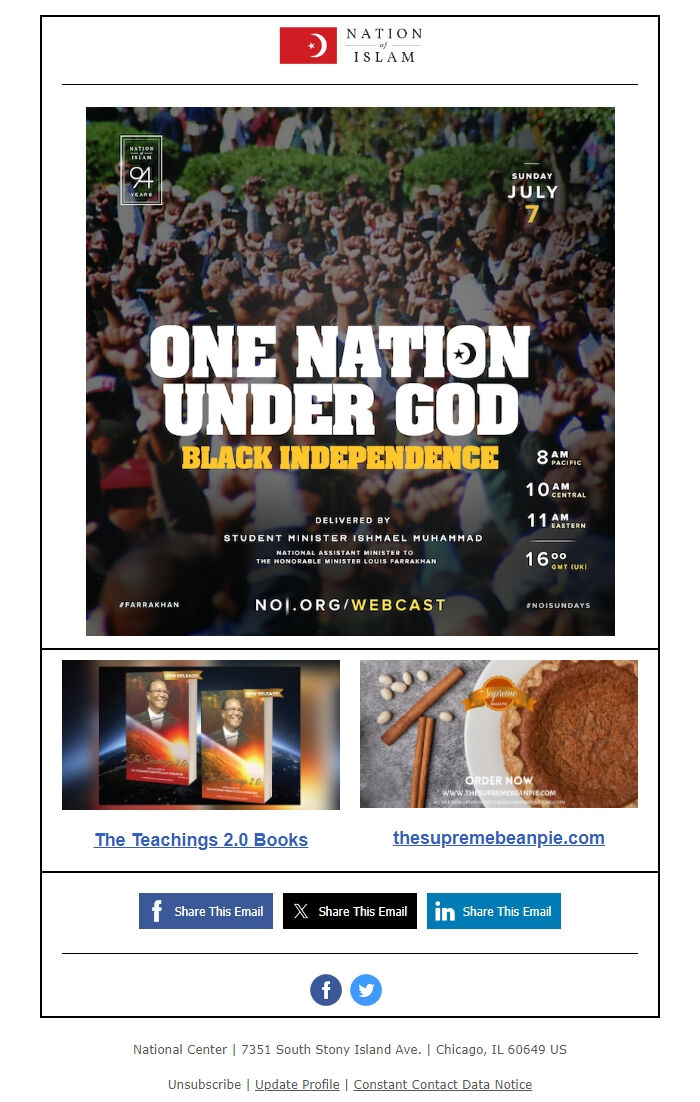
Task: Open The Teachings 2.0 Books link
Action: pos(201,840)
